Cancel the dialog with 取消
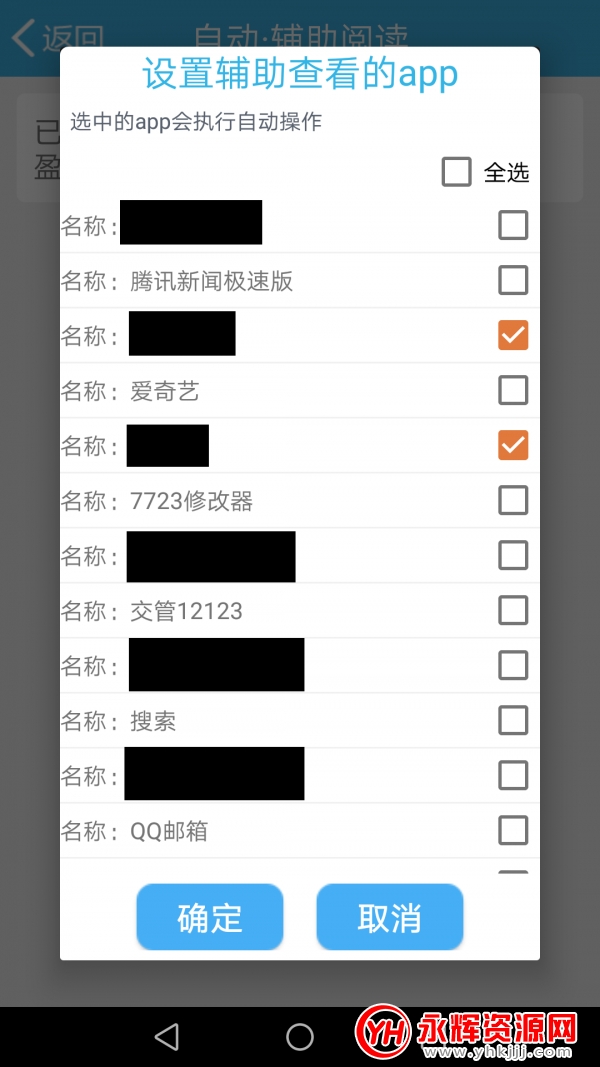This screenshot has width=600, height=1067. pos(390,917)
